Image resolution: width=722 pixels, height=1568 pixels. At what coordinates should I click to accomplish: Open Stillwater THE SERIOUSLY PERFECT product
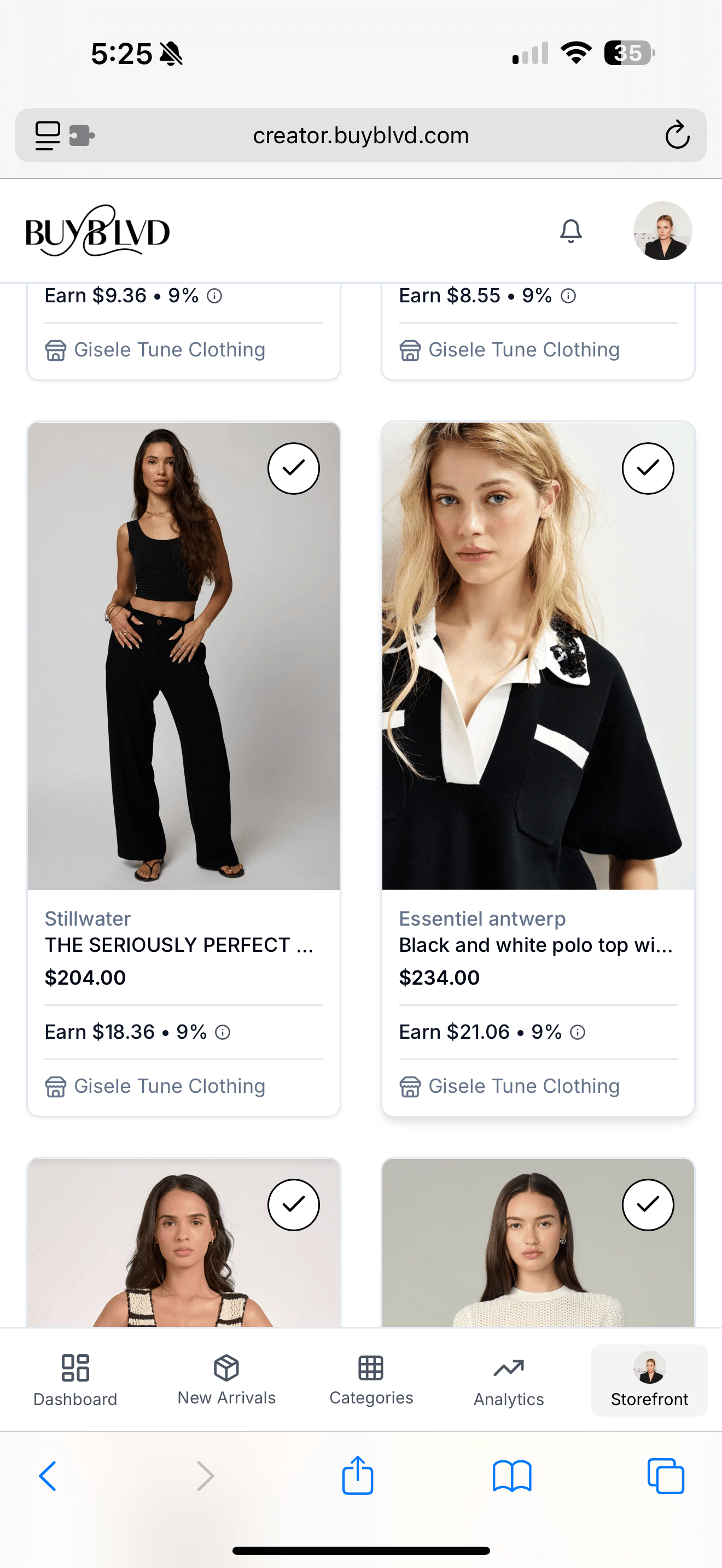tap(179, 945)
